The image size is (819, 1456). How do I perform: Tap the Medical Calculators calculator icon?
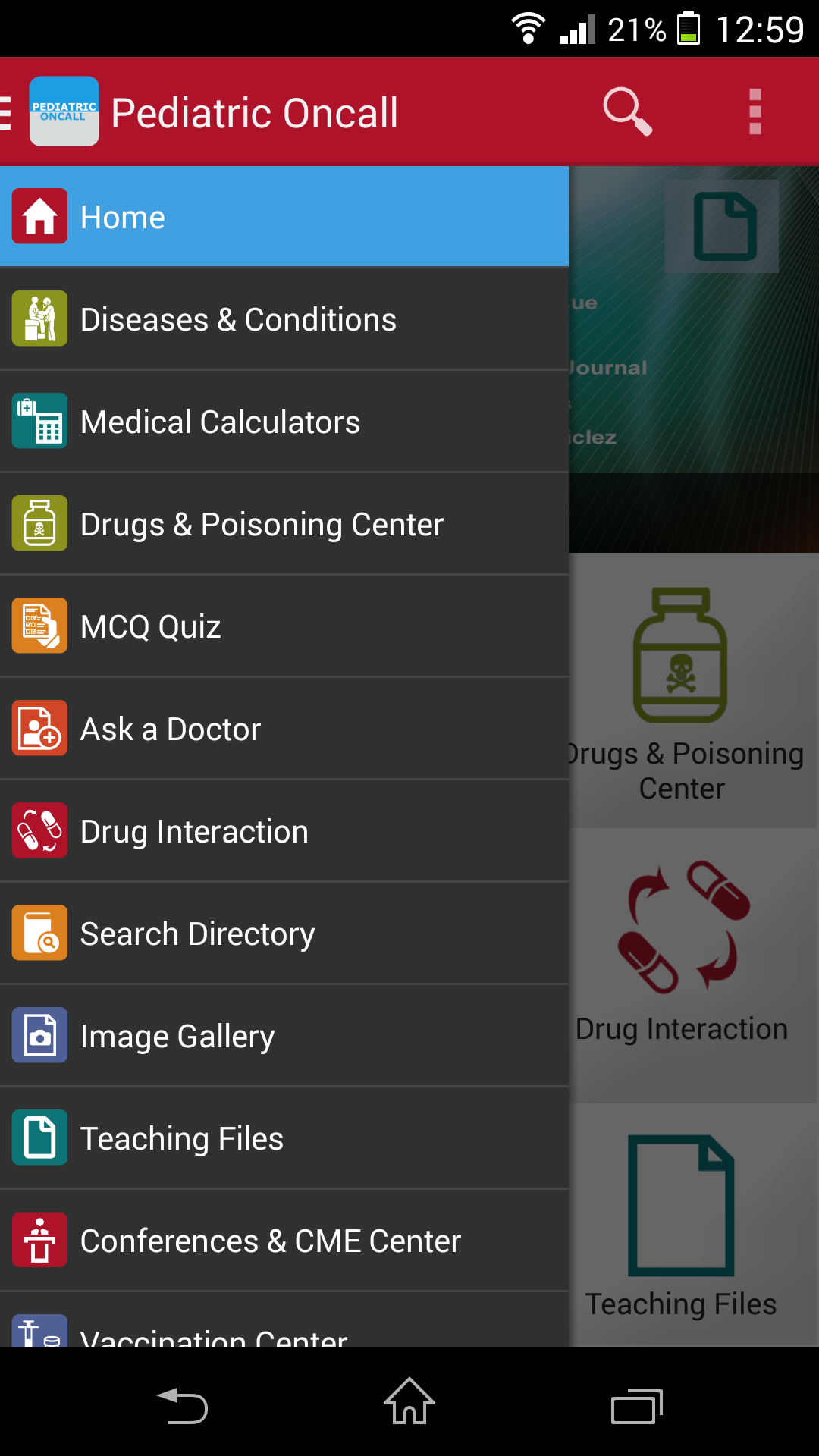[39, 421]
